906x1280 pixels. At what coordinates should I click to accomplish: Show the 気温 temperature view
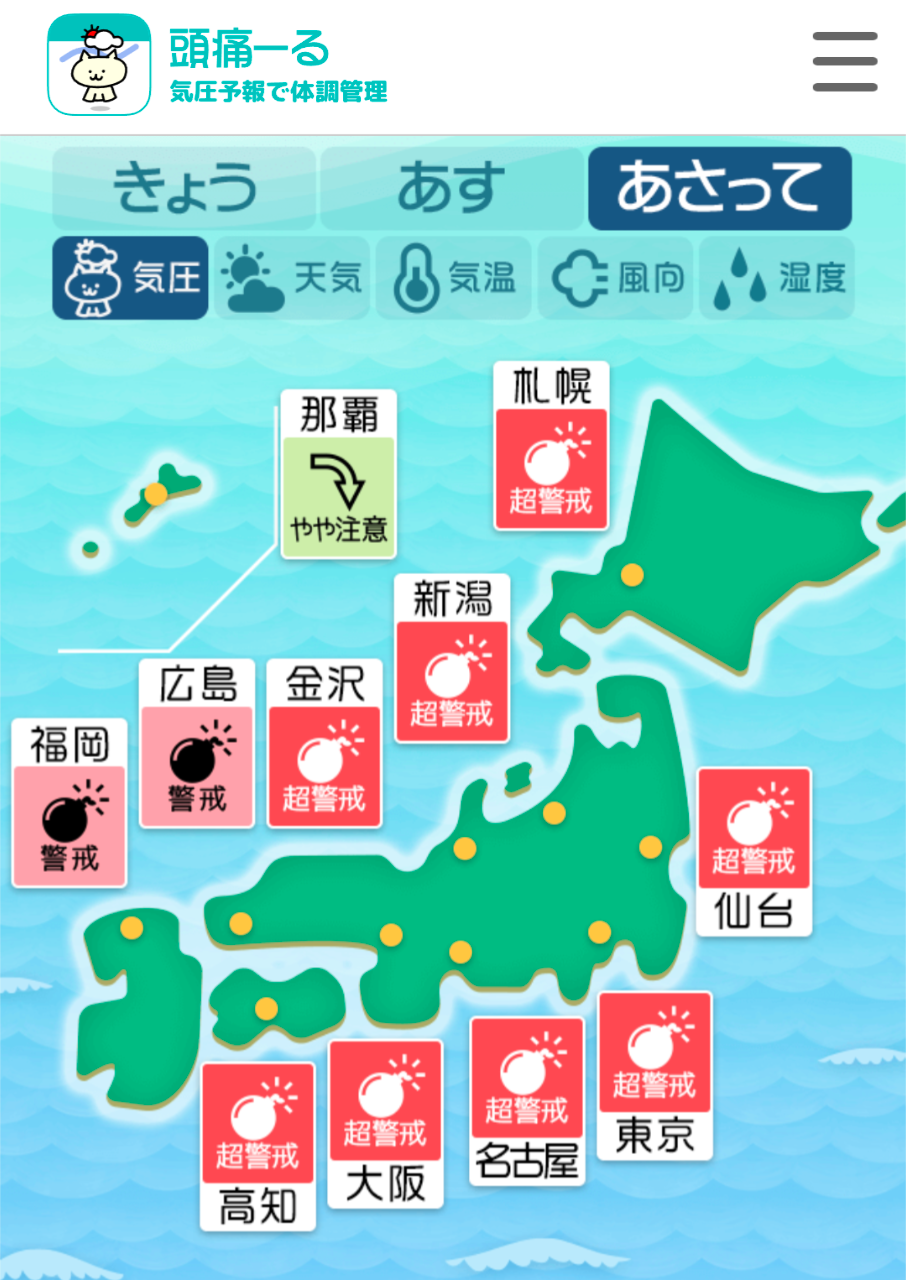(x=454, y=278)
